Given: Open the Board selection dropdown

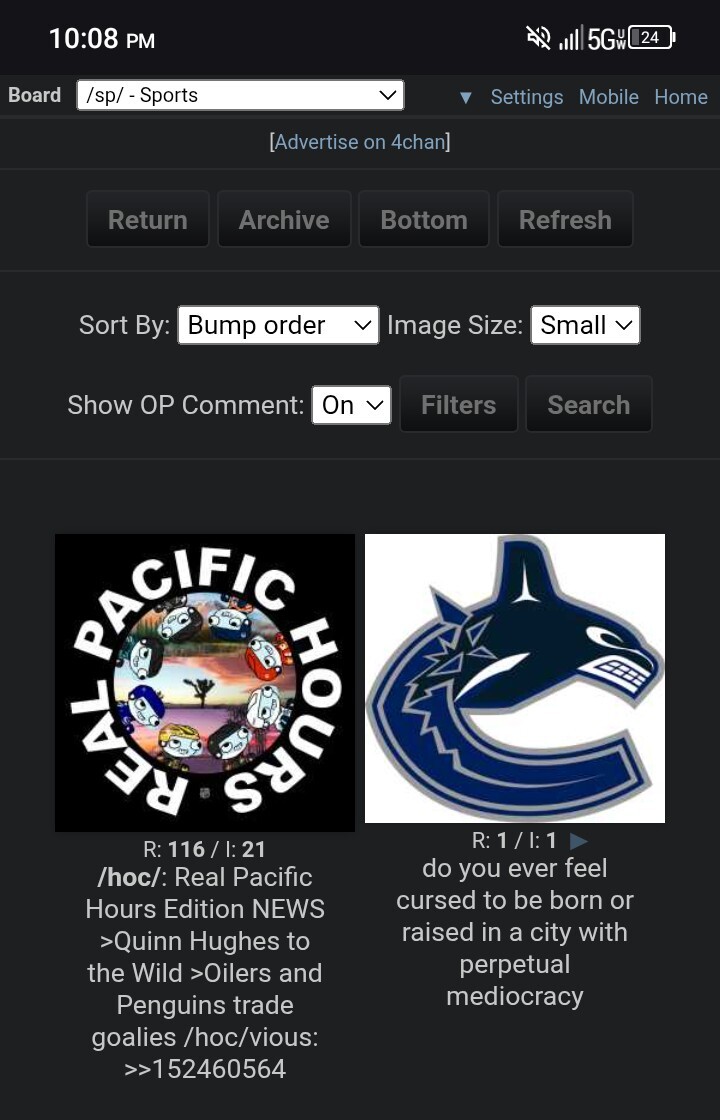Looking at the screenshot, I should coord(240,96).
